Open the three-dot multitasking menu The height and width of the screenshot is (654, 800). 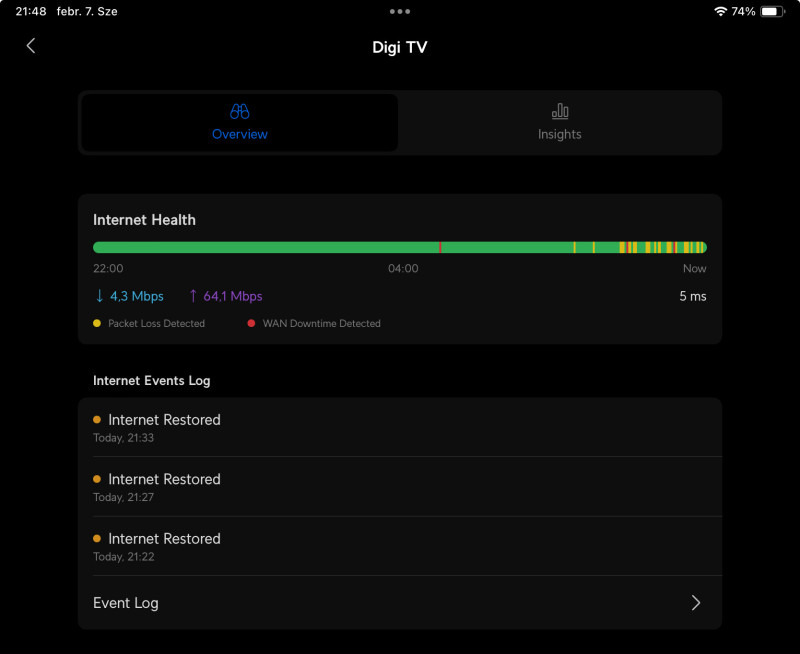[399, 11]
